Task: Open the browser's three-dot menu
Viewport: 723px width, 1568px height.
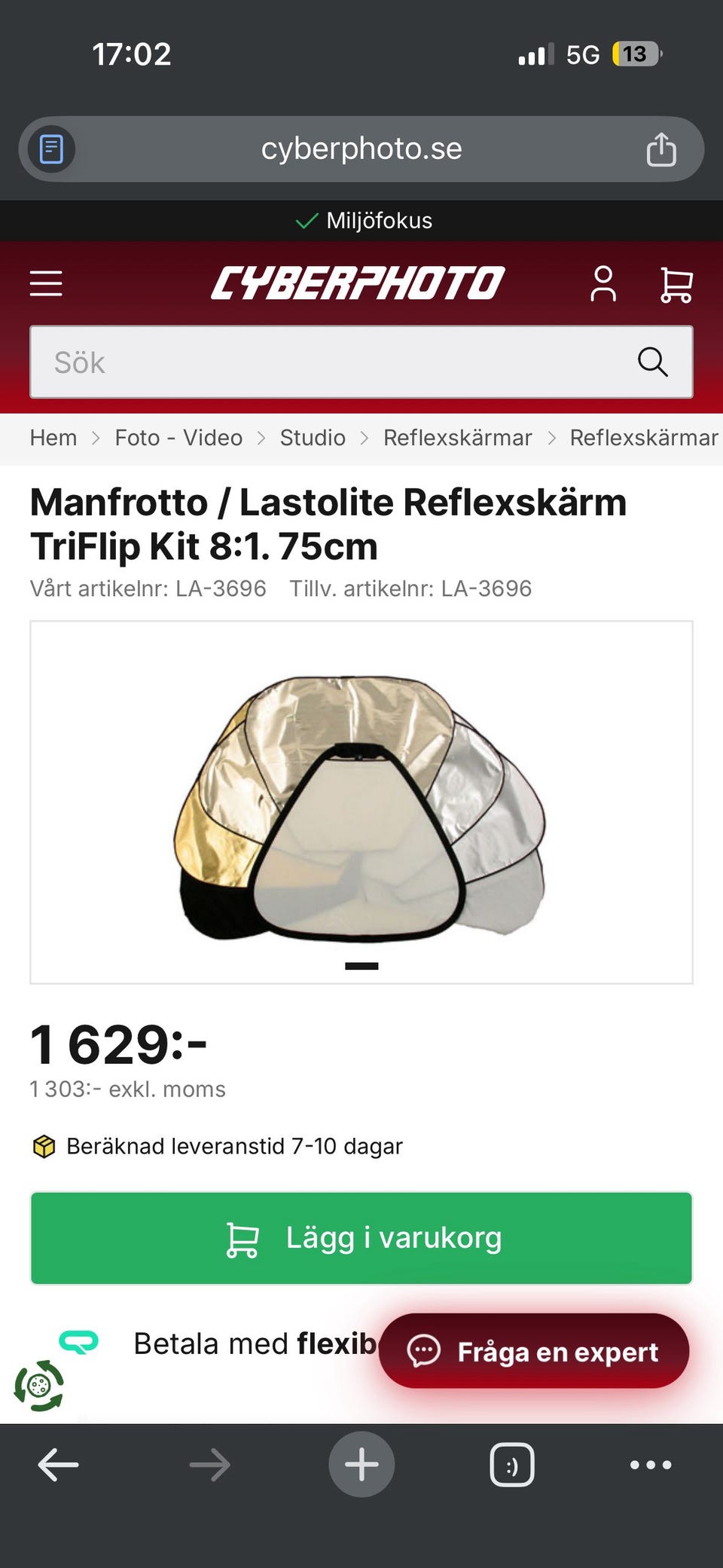Action: 651,1466
